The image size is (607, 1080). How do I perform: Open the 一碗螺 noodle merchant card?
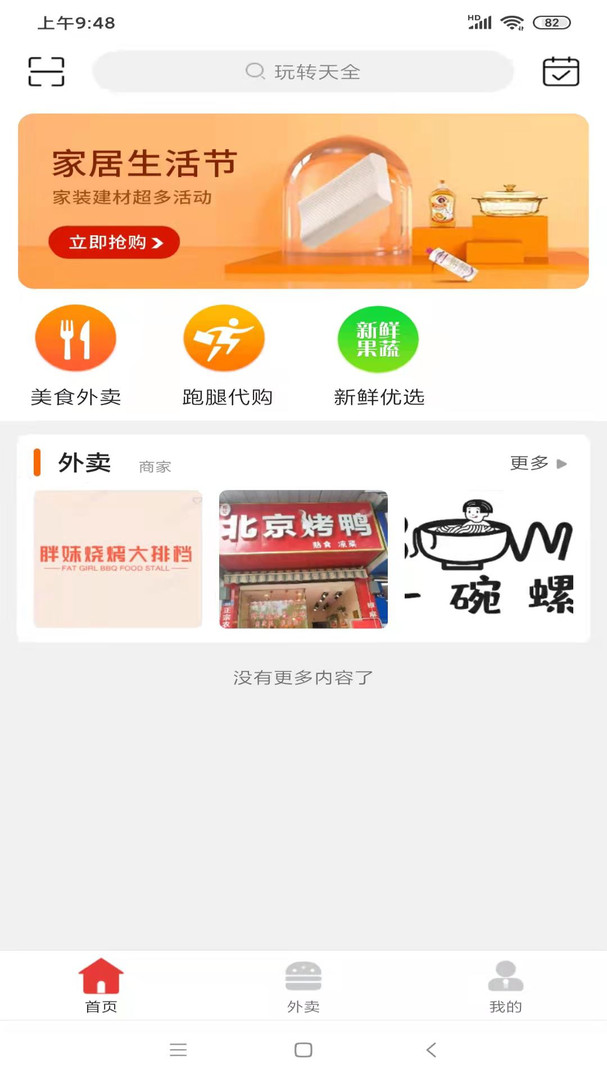pyautogui.click(x=490, y=558)
